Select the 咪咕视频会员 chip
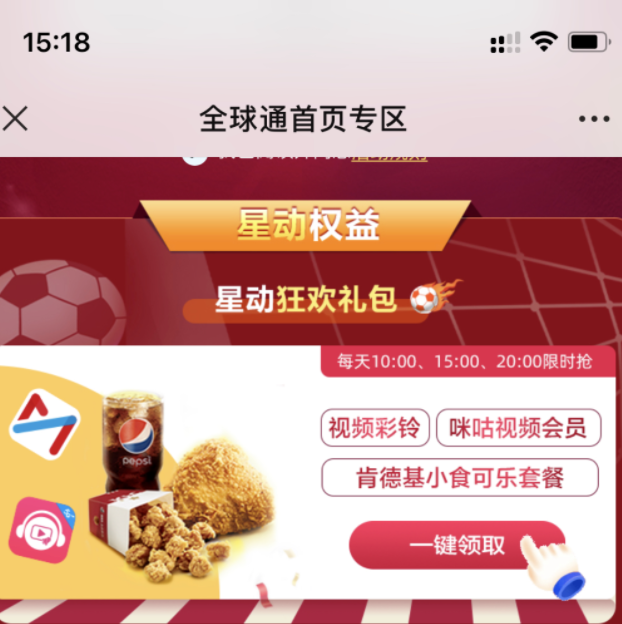The width and height of the screenshot is (622, 624). pos(518,428)
